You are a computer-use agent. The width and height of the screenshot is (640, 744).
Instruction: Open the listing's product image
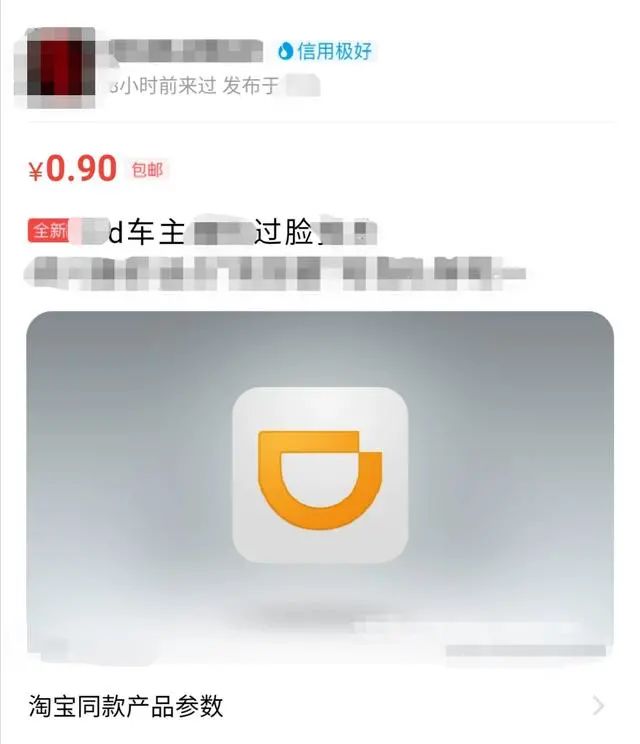[320, 475]
